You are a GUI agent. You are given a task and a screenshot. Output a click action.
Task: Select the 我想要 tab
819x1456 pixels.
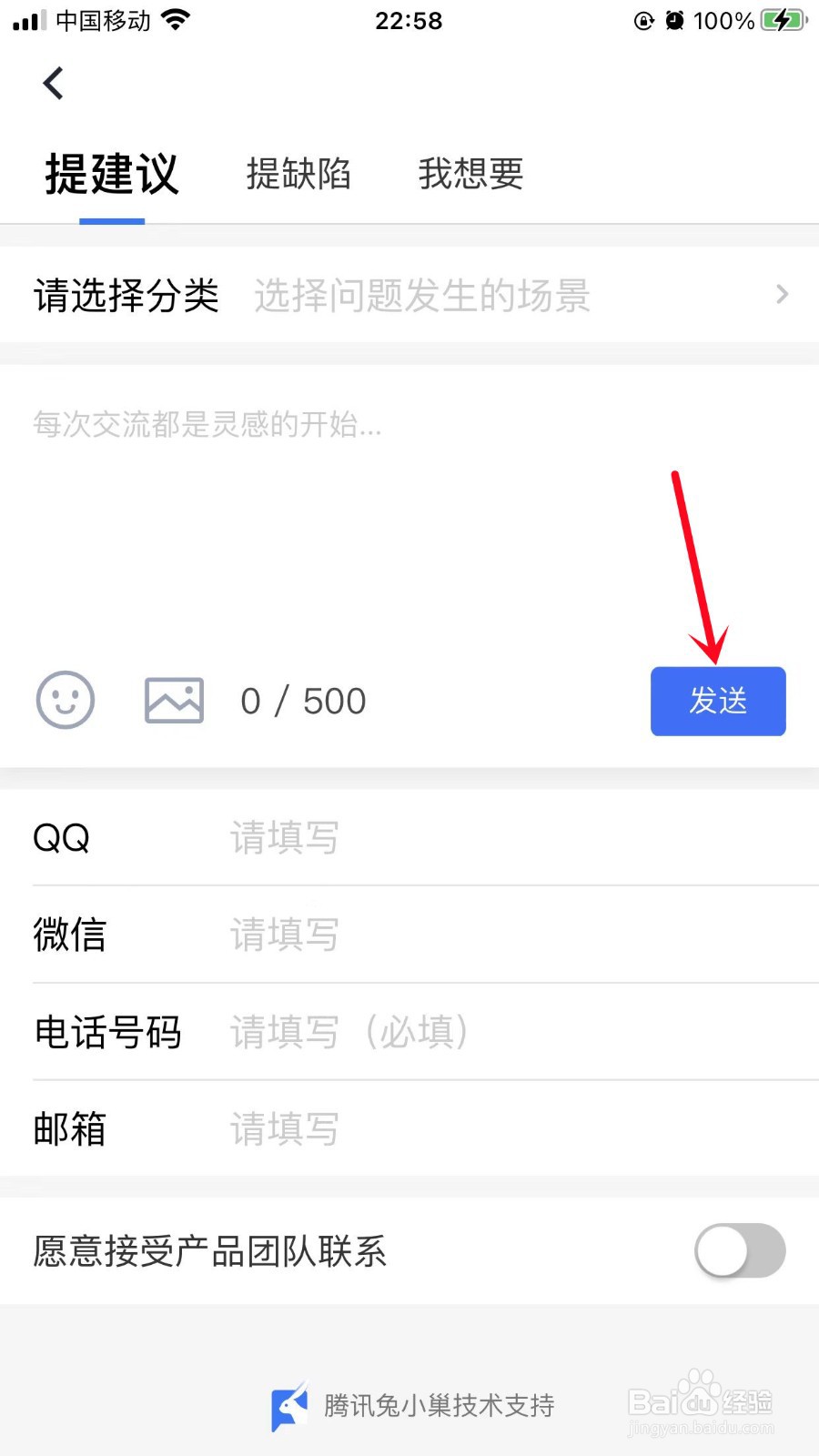coord(470,175)
